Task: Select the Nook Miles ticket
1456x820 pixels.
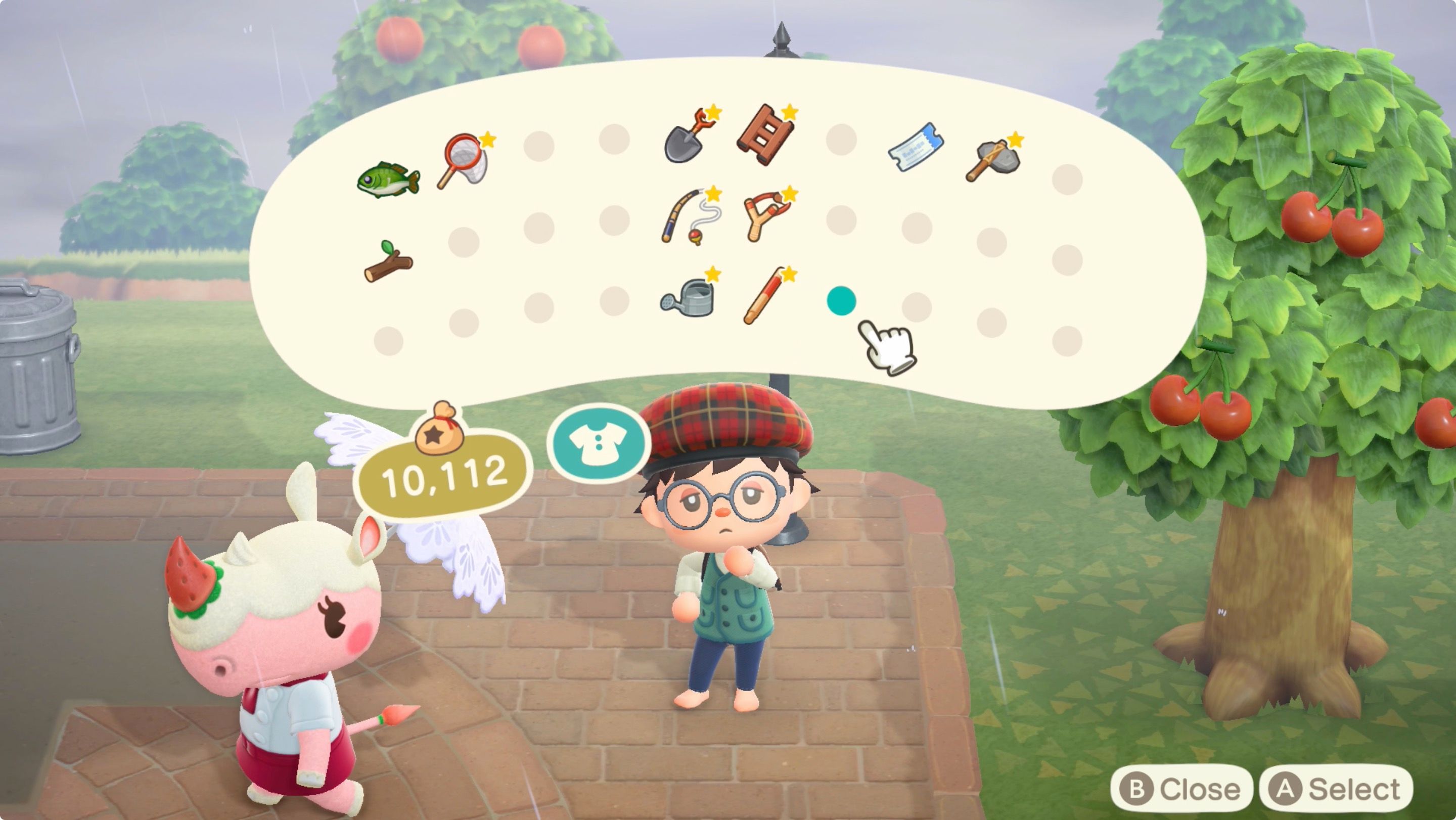Action: pyautogui.click(x=916, y=147)
